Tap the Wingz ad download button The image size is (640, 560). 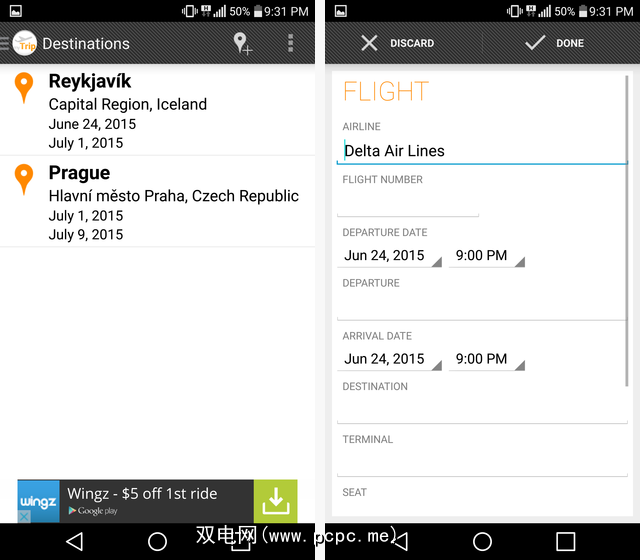(276, 500)
